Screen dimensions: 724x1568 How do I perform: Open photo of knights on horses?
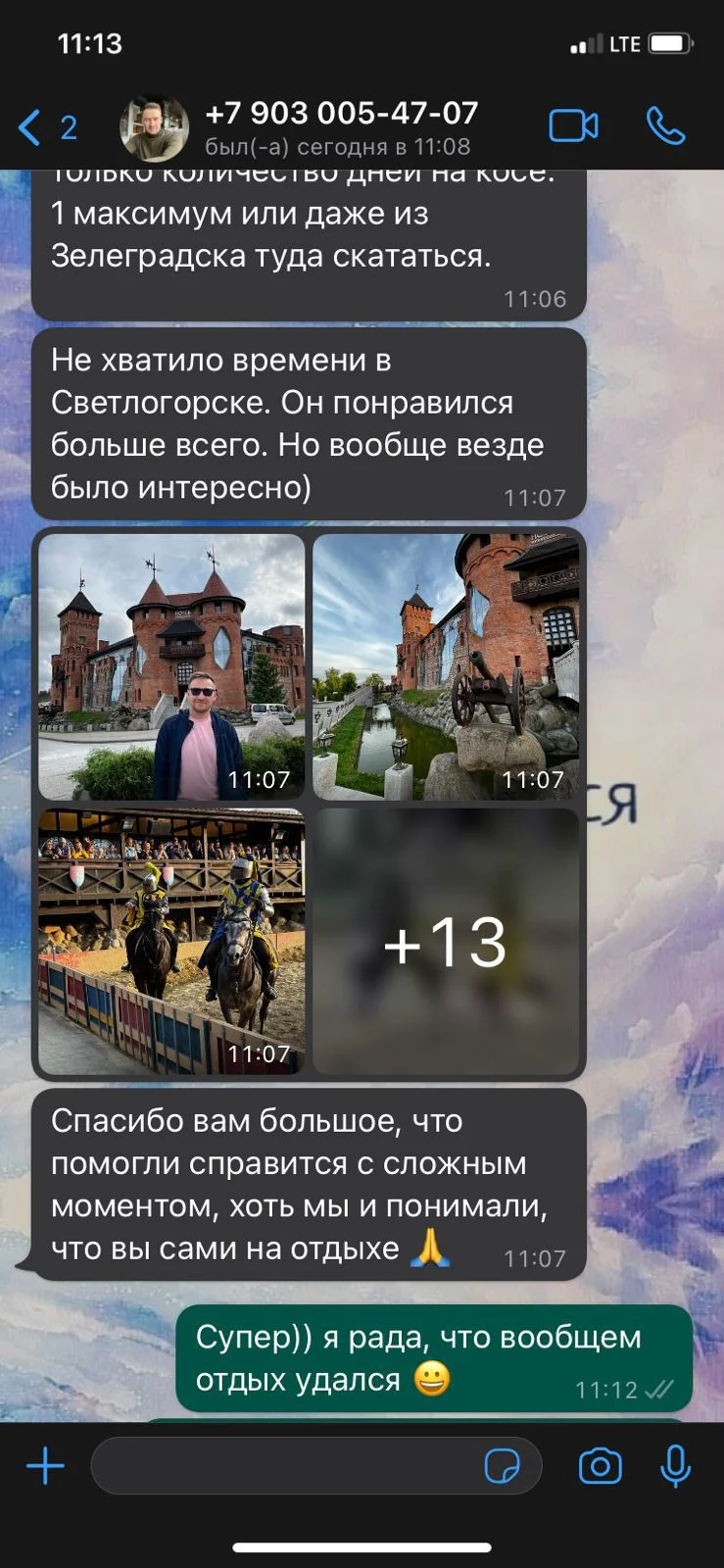[171, 941]
